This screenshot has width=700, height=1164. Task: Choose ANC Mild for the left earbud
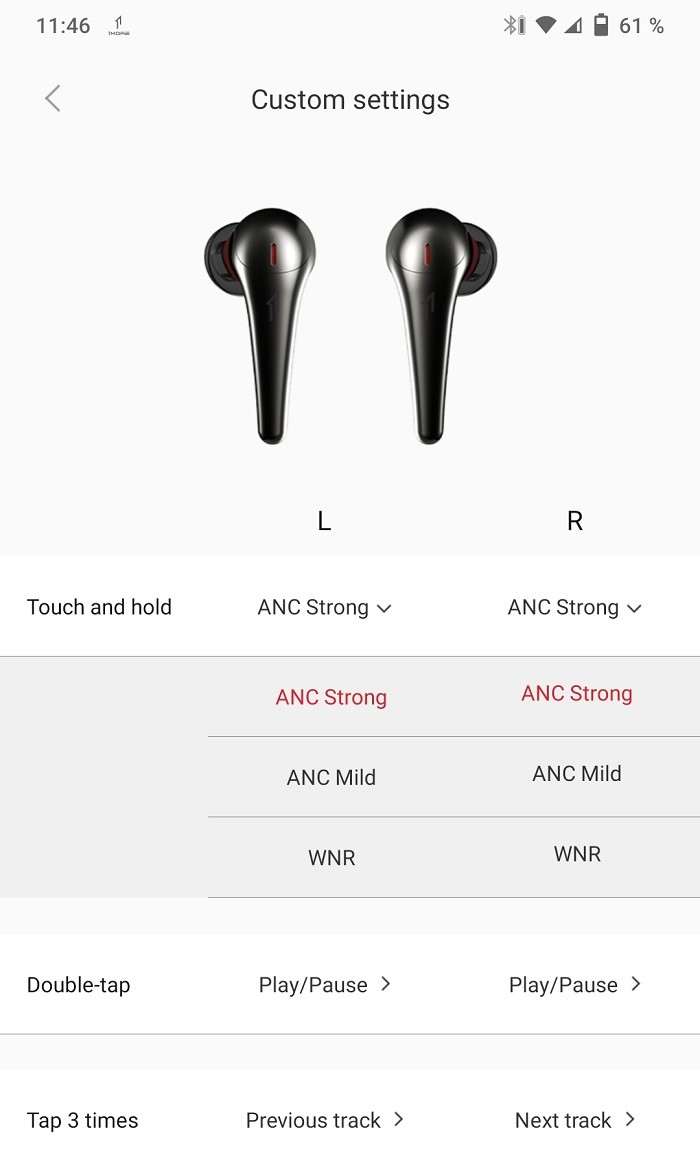tap(331, 777)
